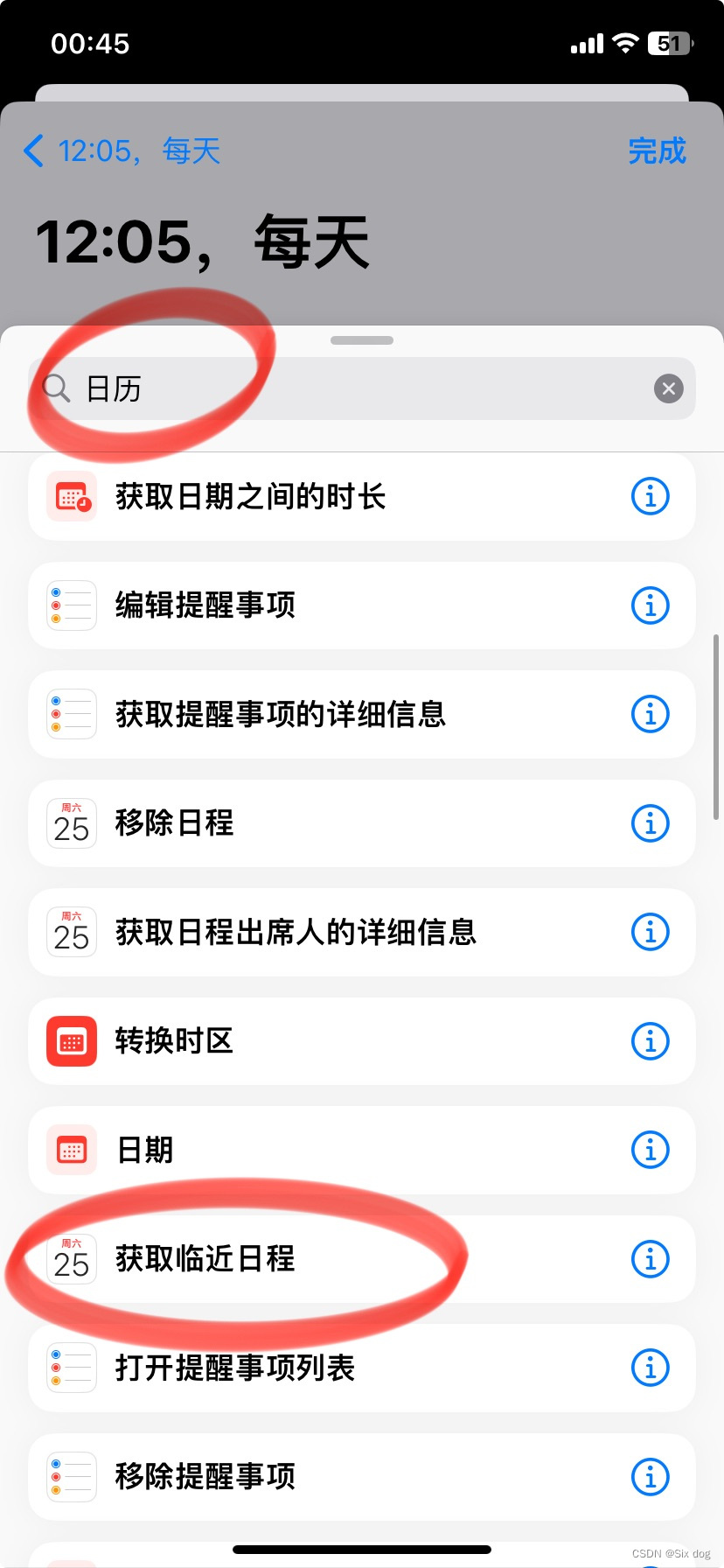Clear the search text
724x1568 pixels.
coord(669,388)
